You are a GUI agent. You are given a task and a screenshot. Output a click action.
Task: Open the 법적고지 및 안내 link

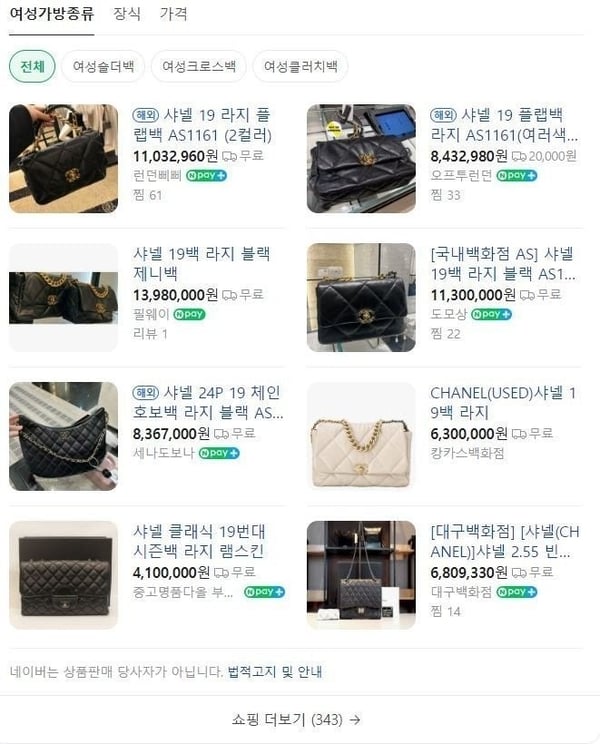(275, 672)
